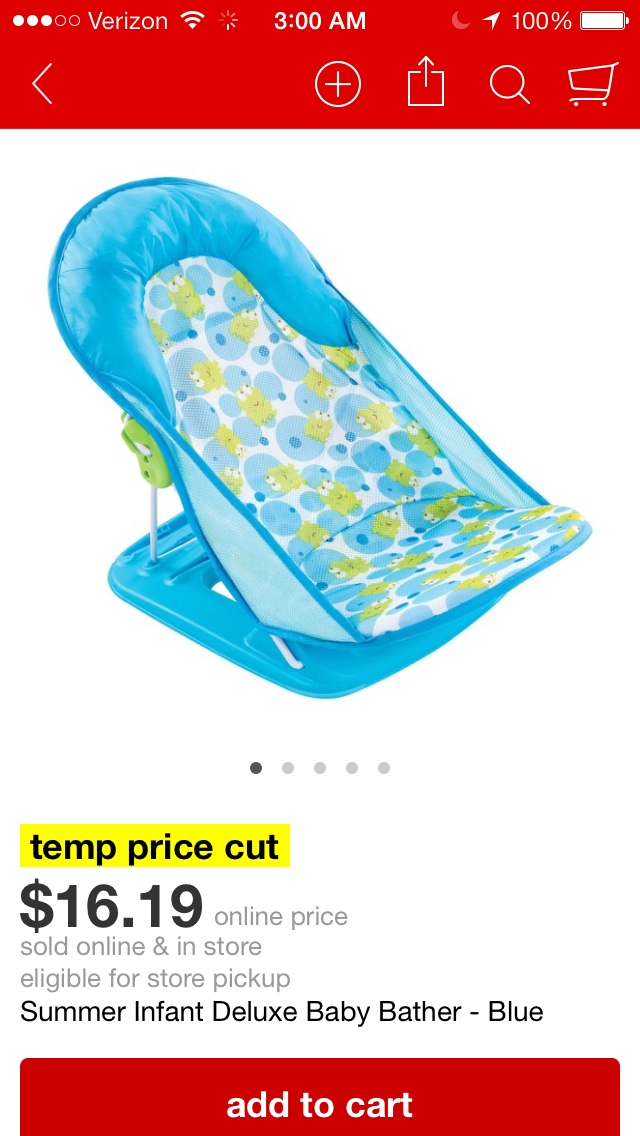Open the shopping cart

click(593, 84)
